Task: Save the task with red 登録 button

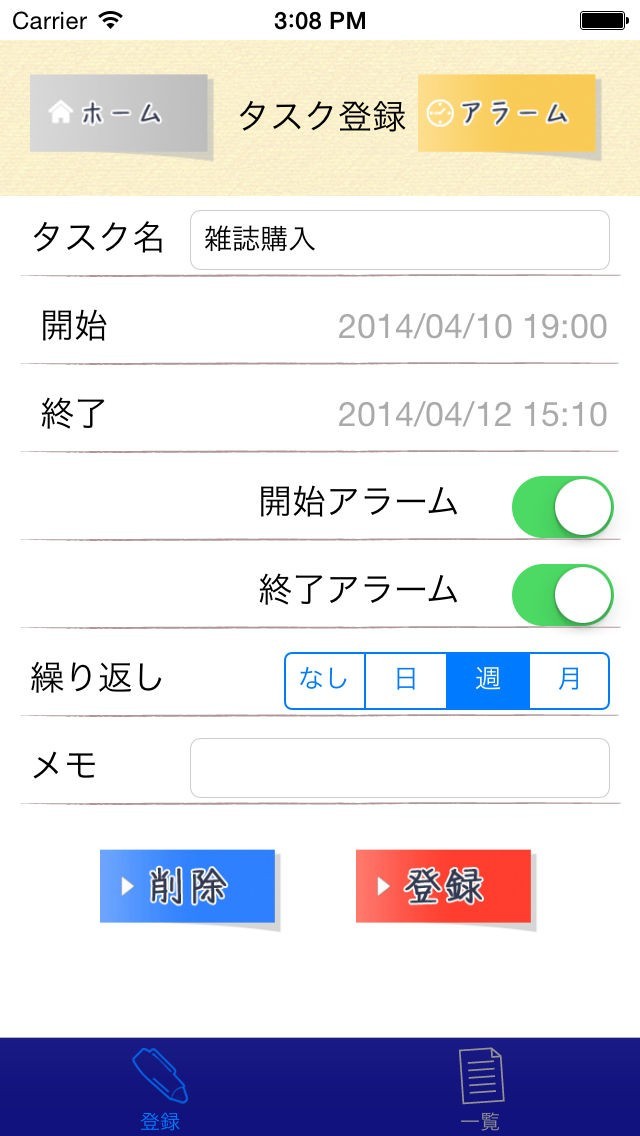Action: 443,886
